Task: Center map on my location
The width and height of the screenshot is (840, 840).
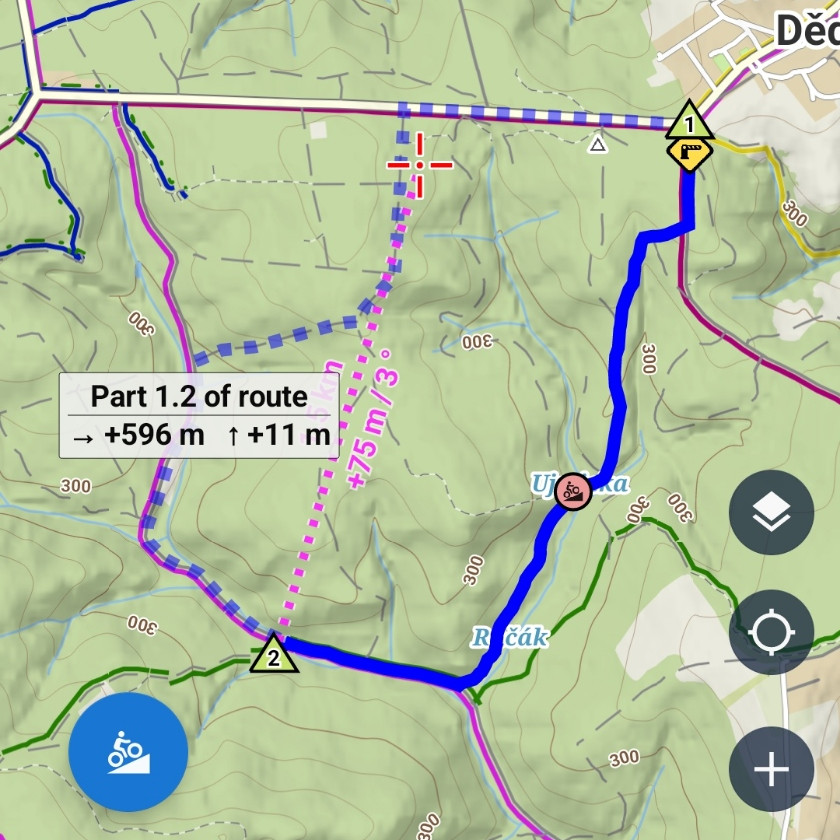Action: [771, 632]
